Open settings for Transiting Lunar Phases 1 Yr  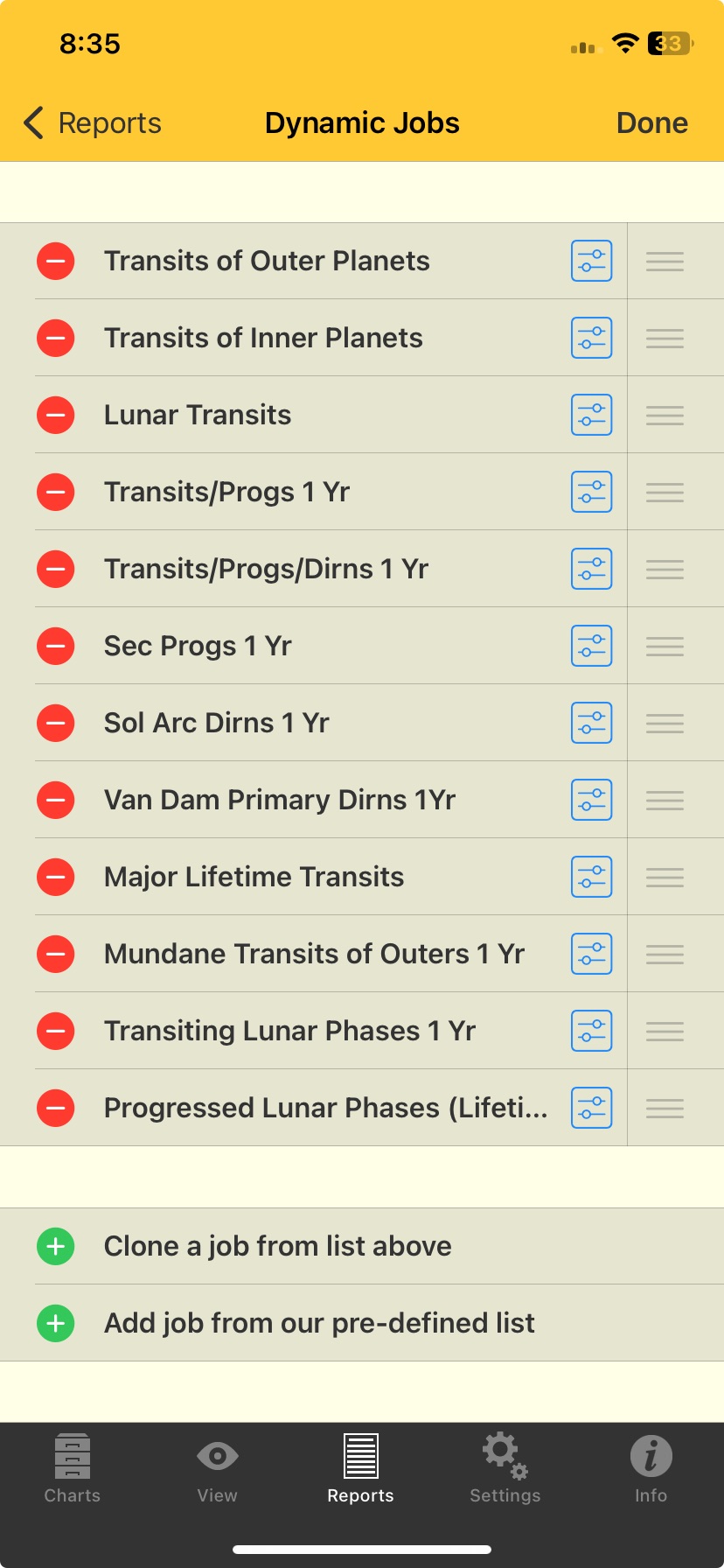point(590,1030)
